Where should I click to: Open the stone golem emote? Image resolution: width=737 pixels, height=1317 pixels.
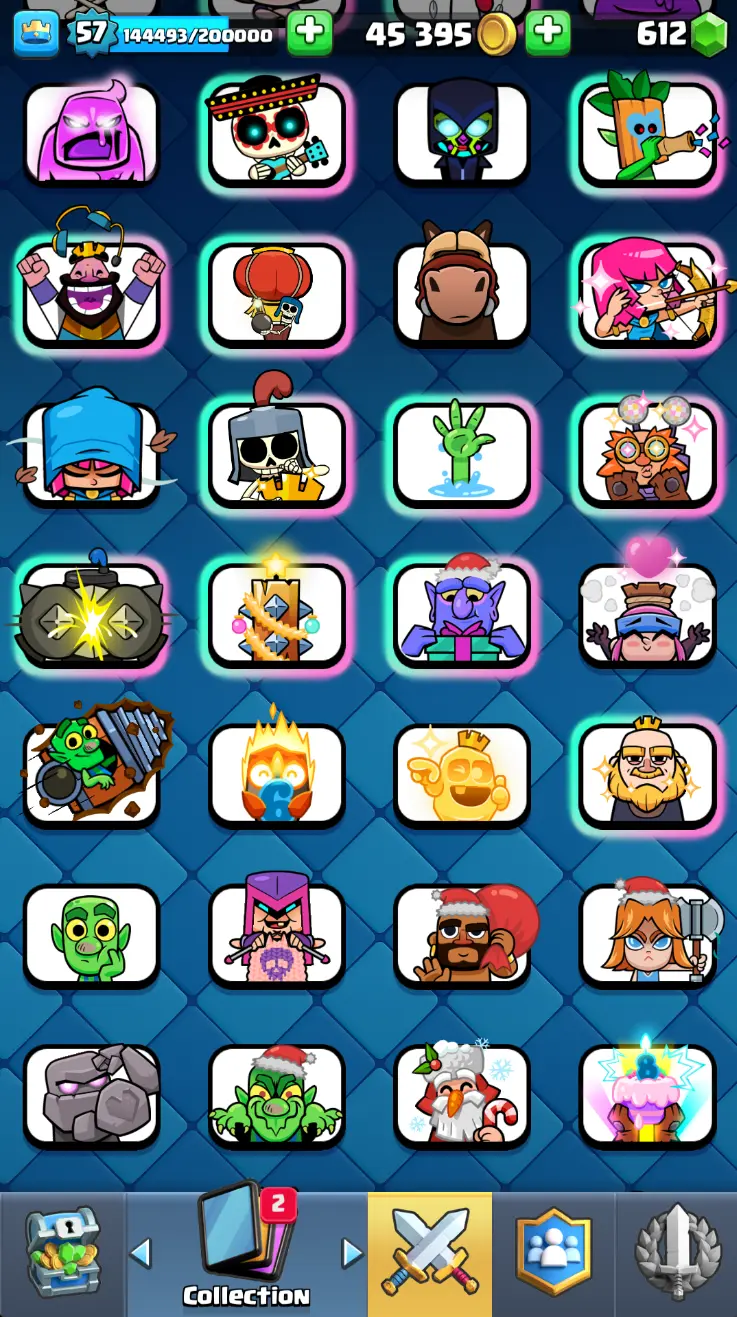tap(91, 1095)
